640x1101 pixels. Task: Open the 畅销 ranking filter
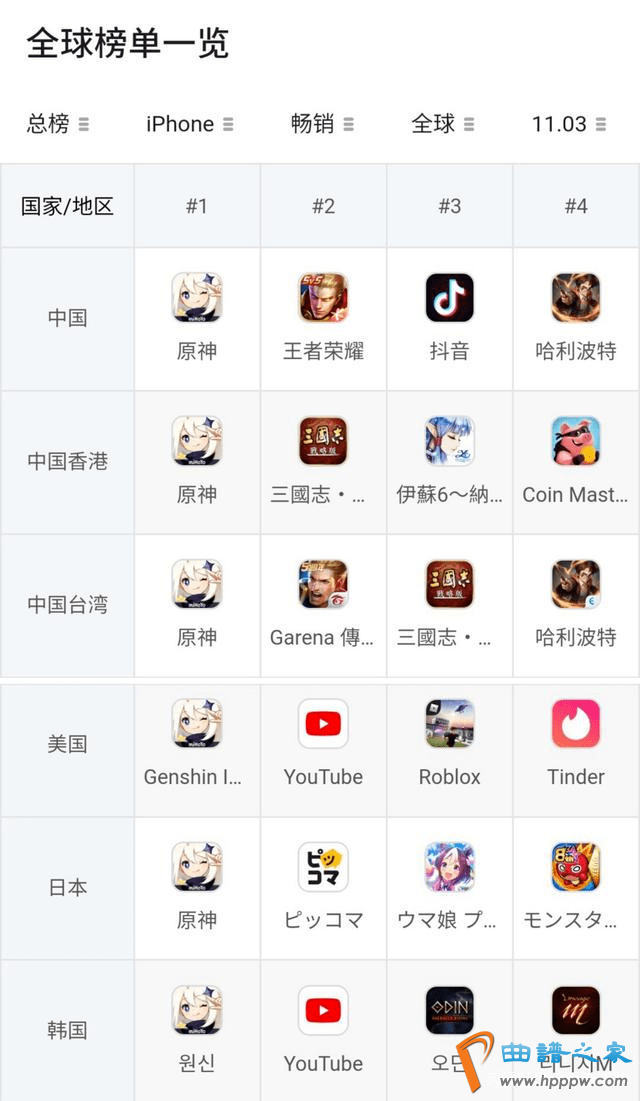click(x=322, y=124)
